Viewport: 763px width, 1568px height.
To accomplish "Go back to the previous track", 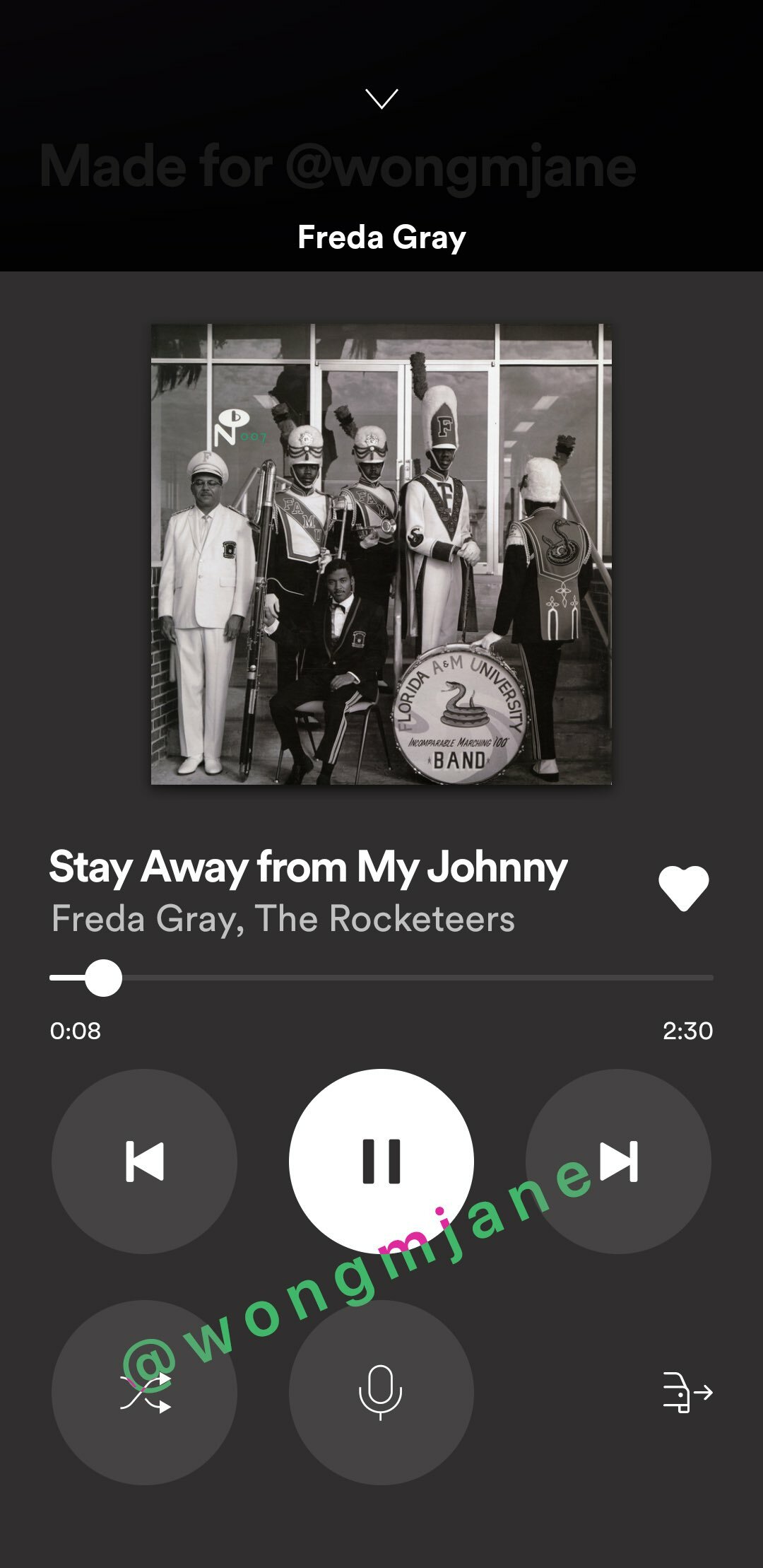I will (x=144, y=1161).
